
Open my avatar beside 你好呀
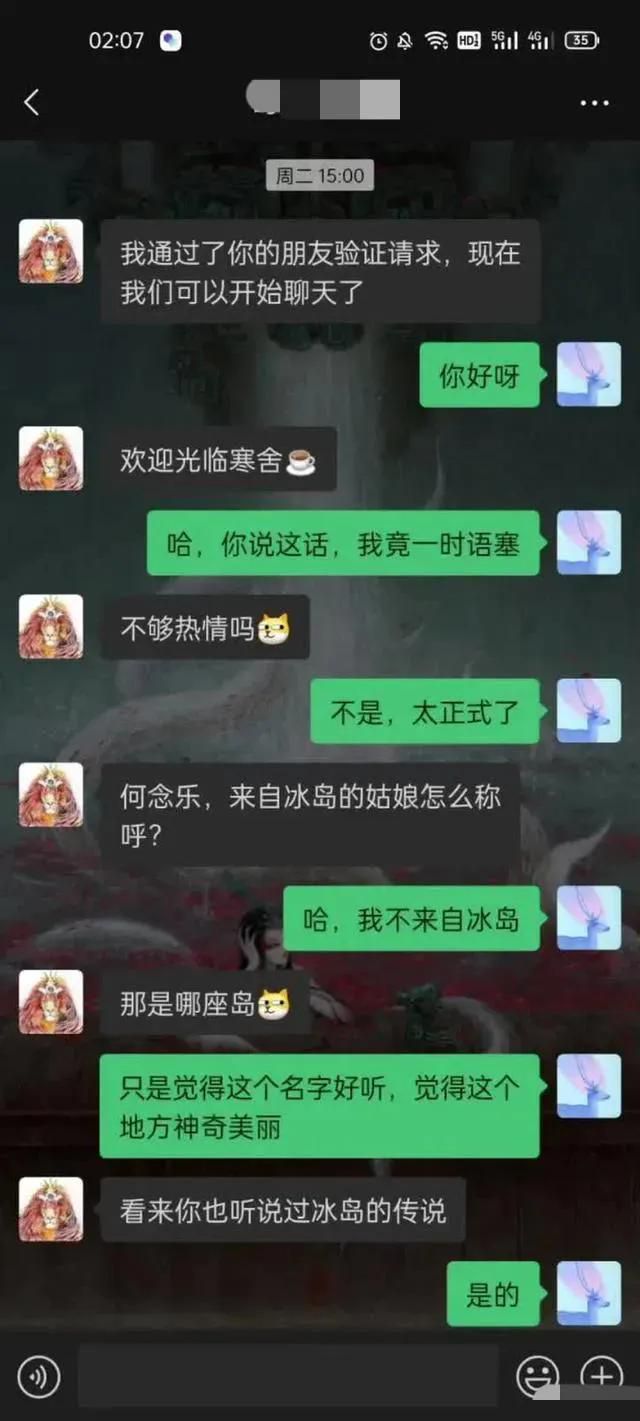coord(589,375)
